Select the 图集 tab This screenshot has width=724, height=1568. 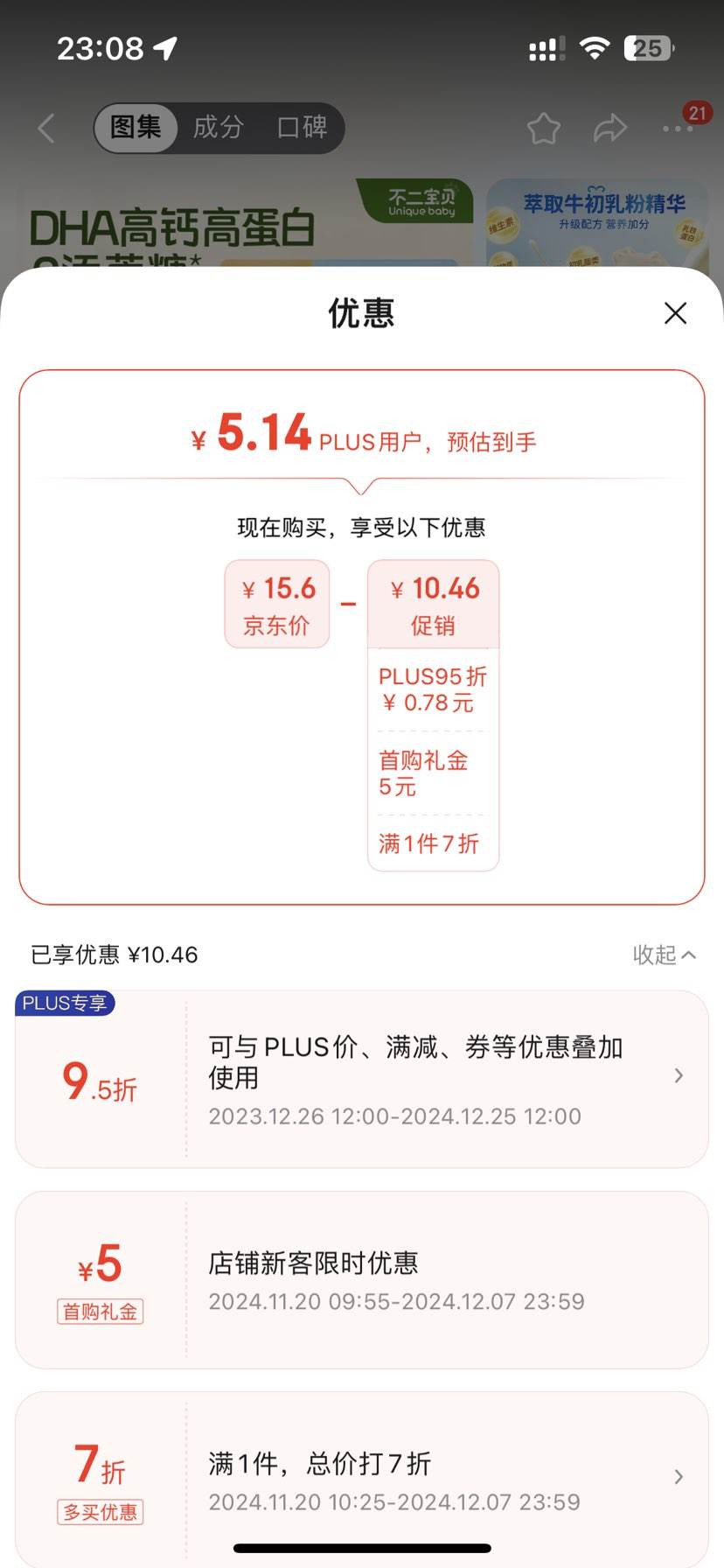pos(136,128)
